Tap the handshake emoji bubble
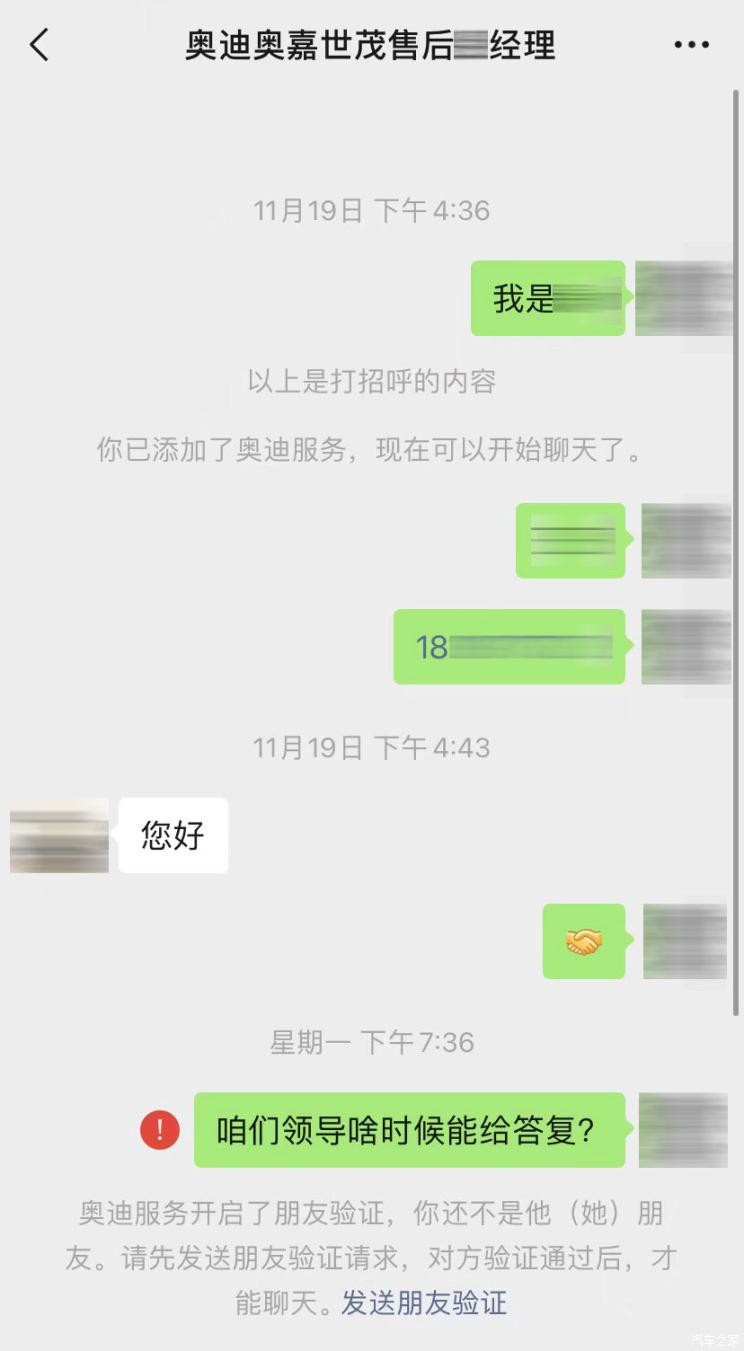 (583, 941)
